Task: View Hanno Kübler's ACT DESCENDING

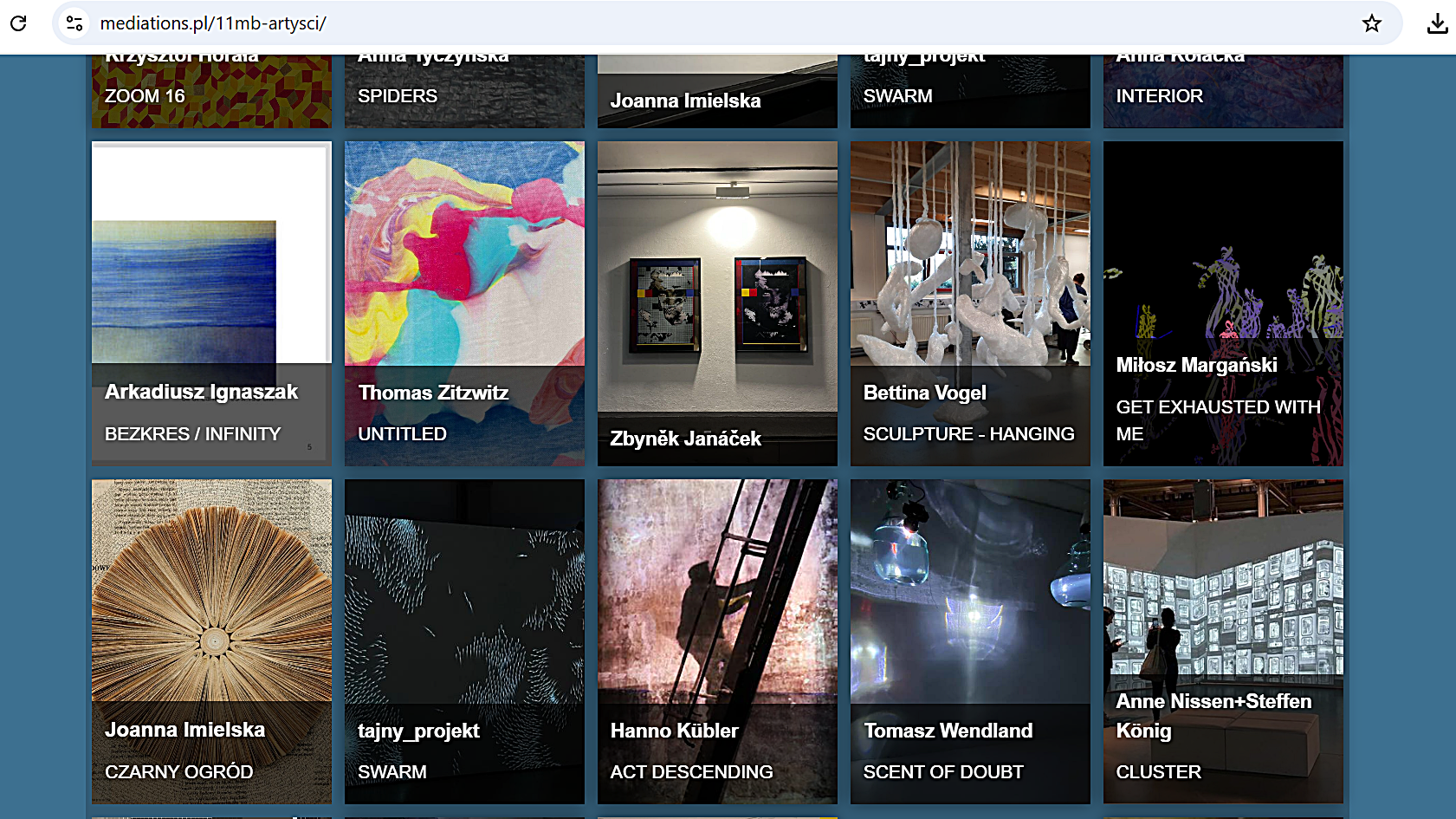Action: click(717, 641)
